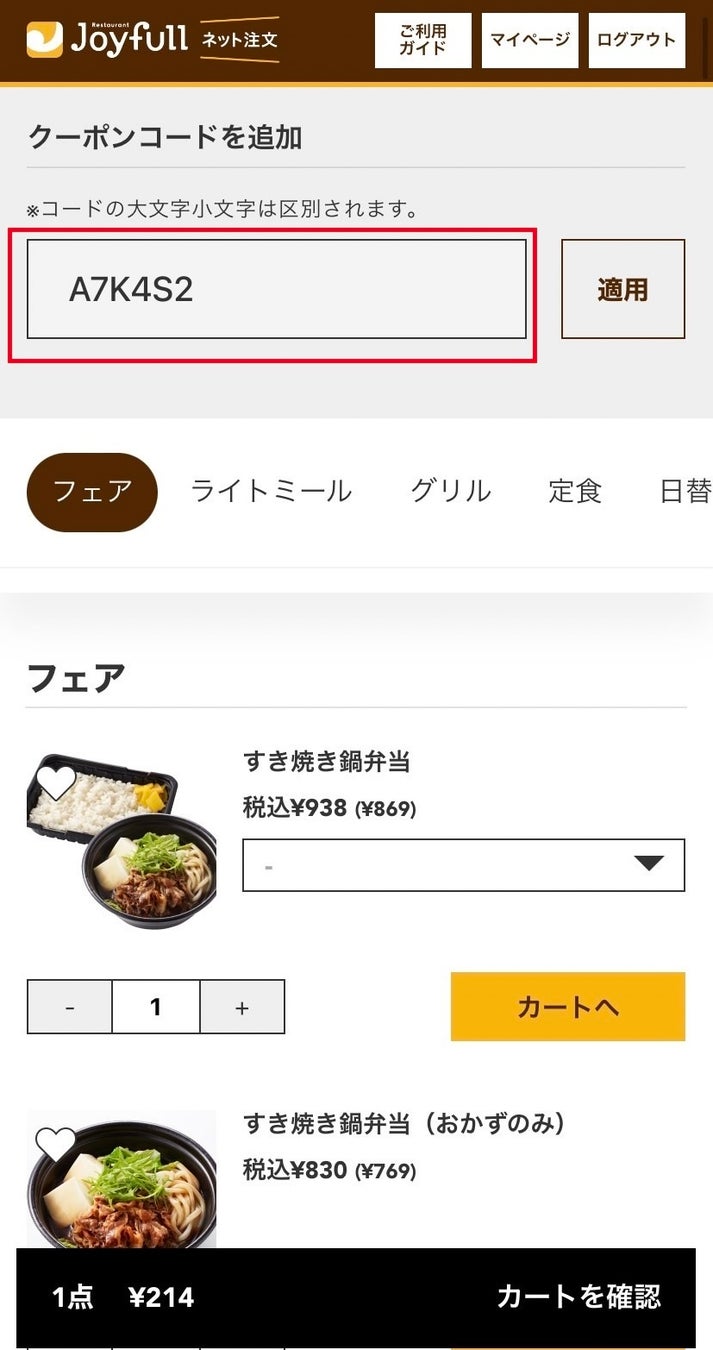Favorite すき焼き鍋弁当（おかずのみ） with the heart icon
713x1350 pixels.
pos(56,1143)
